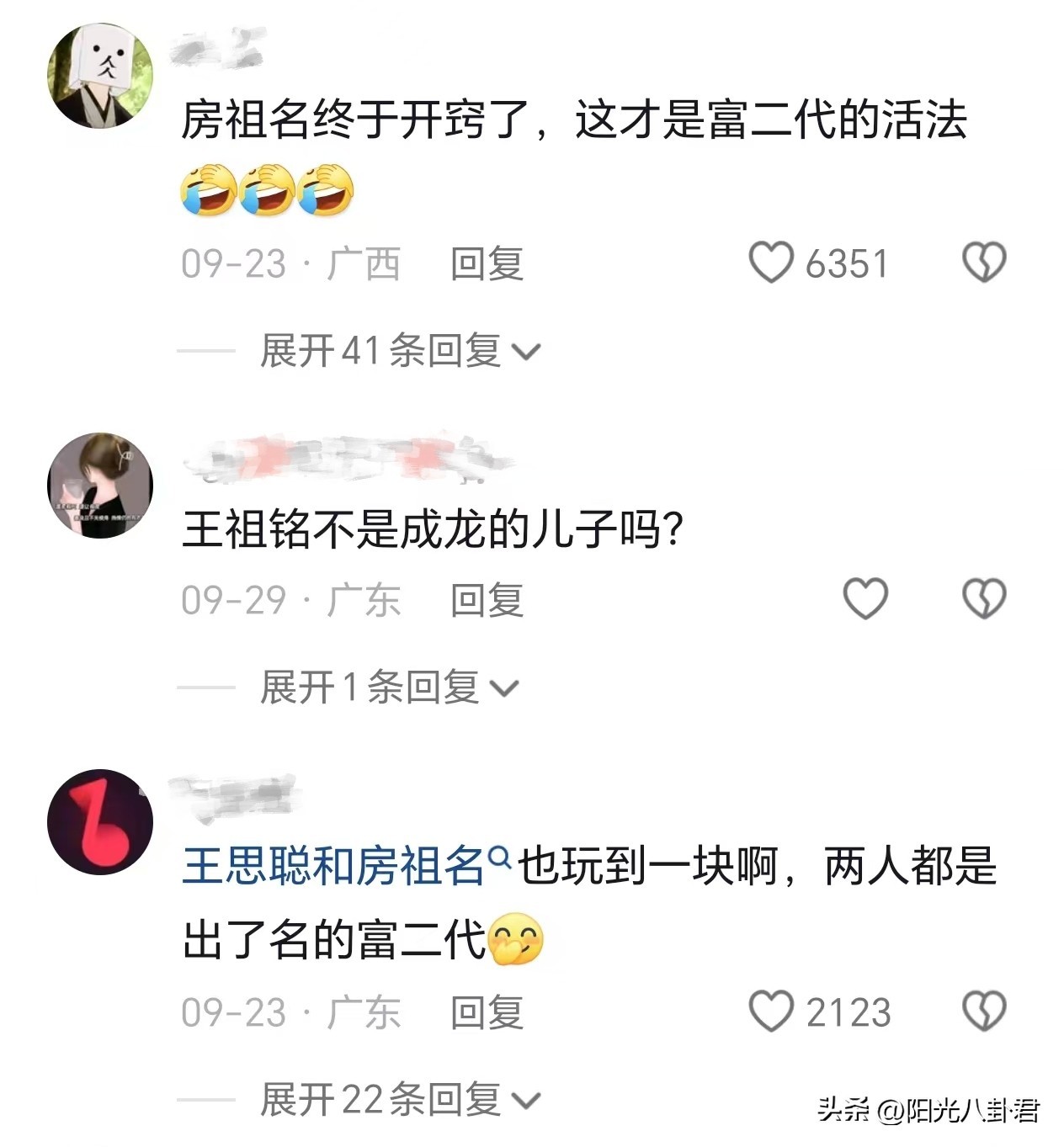
Task: Expand the 1 reply
Action: 389,688
